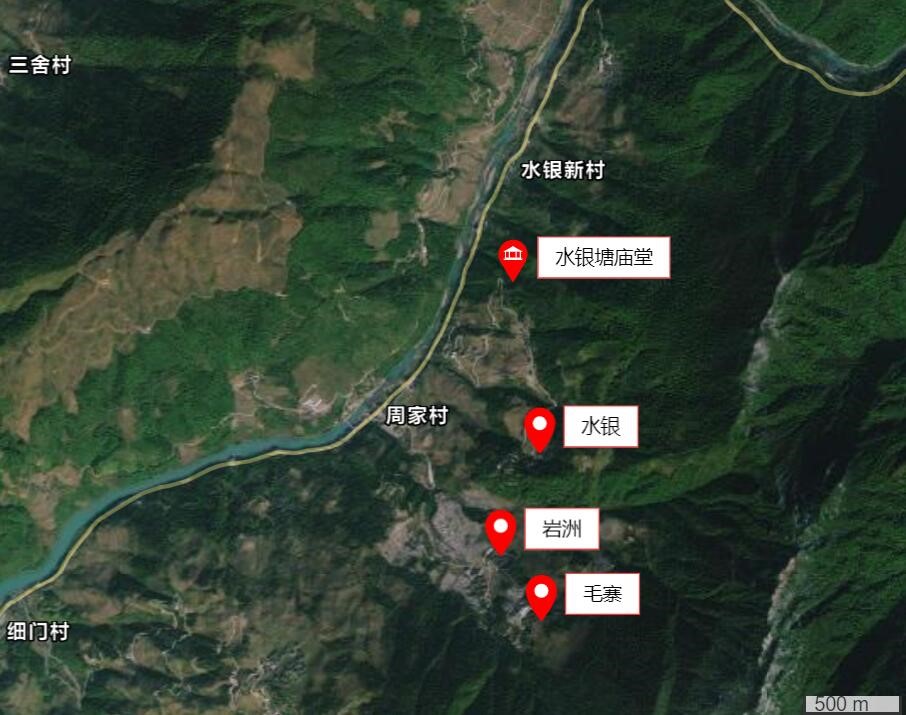This screenshot has height=715, width=906.
Task: Select the 水银 location pin
Action: [540, 427]
